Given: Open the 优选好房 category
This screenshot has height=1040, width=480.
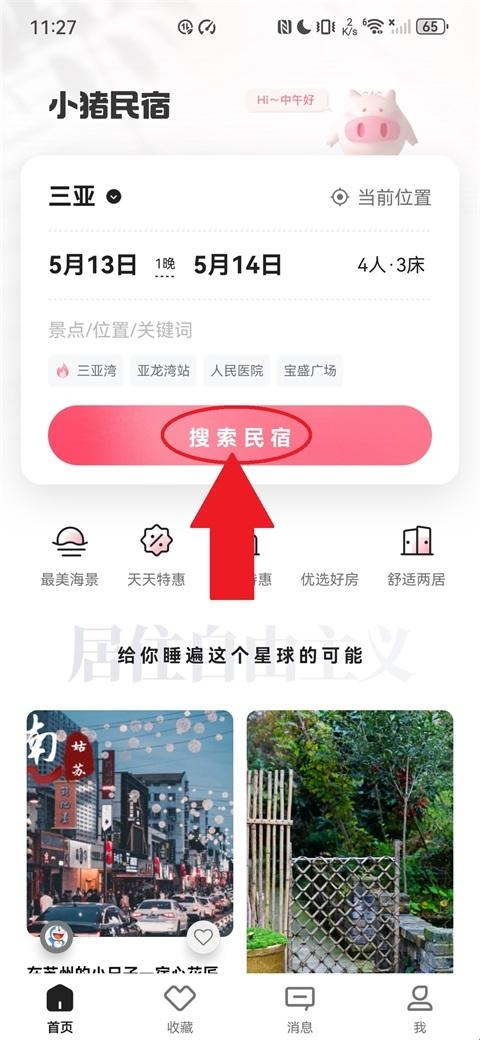Looking at the screenshot, I should pyautogui.click(x=330, y=556).
